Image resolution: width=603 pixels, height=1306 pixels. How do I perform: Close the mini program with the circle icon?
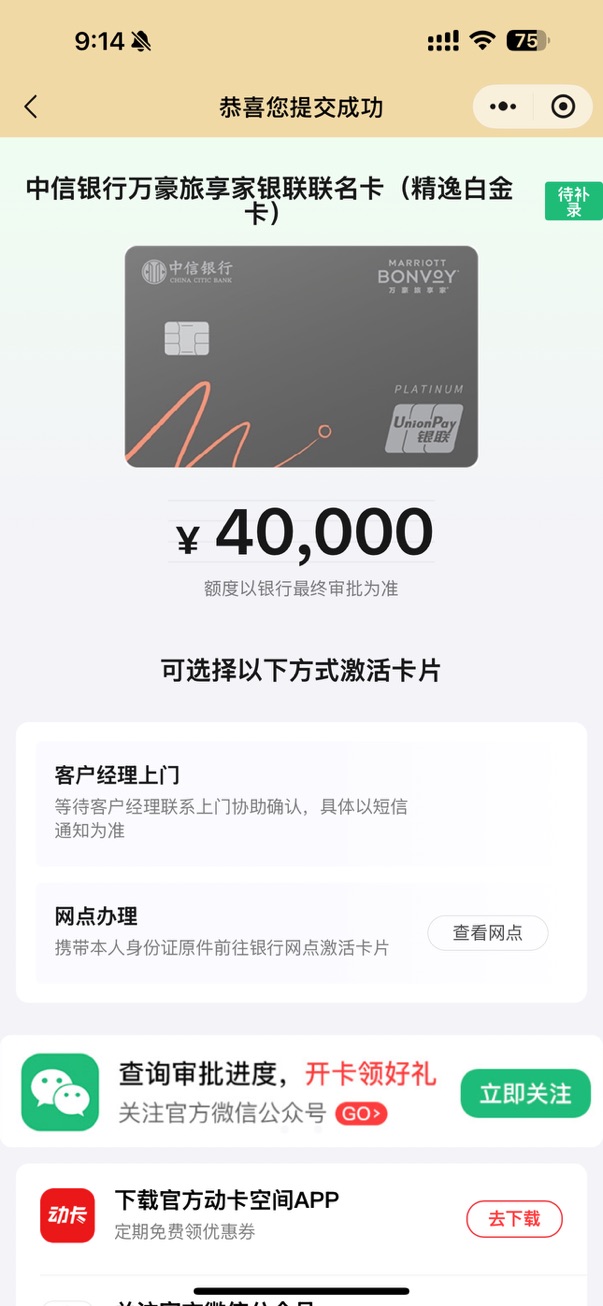click(563, 107)
